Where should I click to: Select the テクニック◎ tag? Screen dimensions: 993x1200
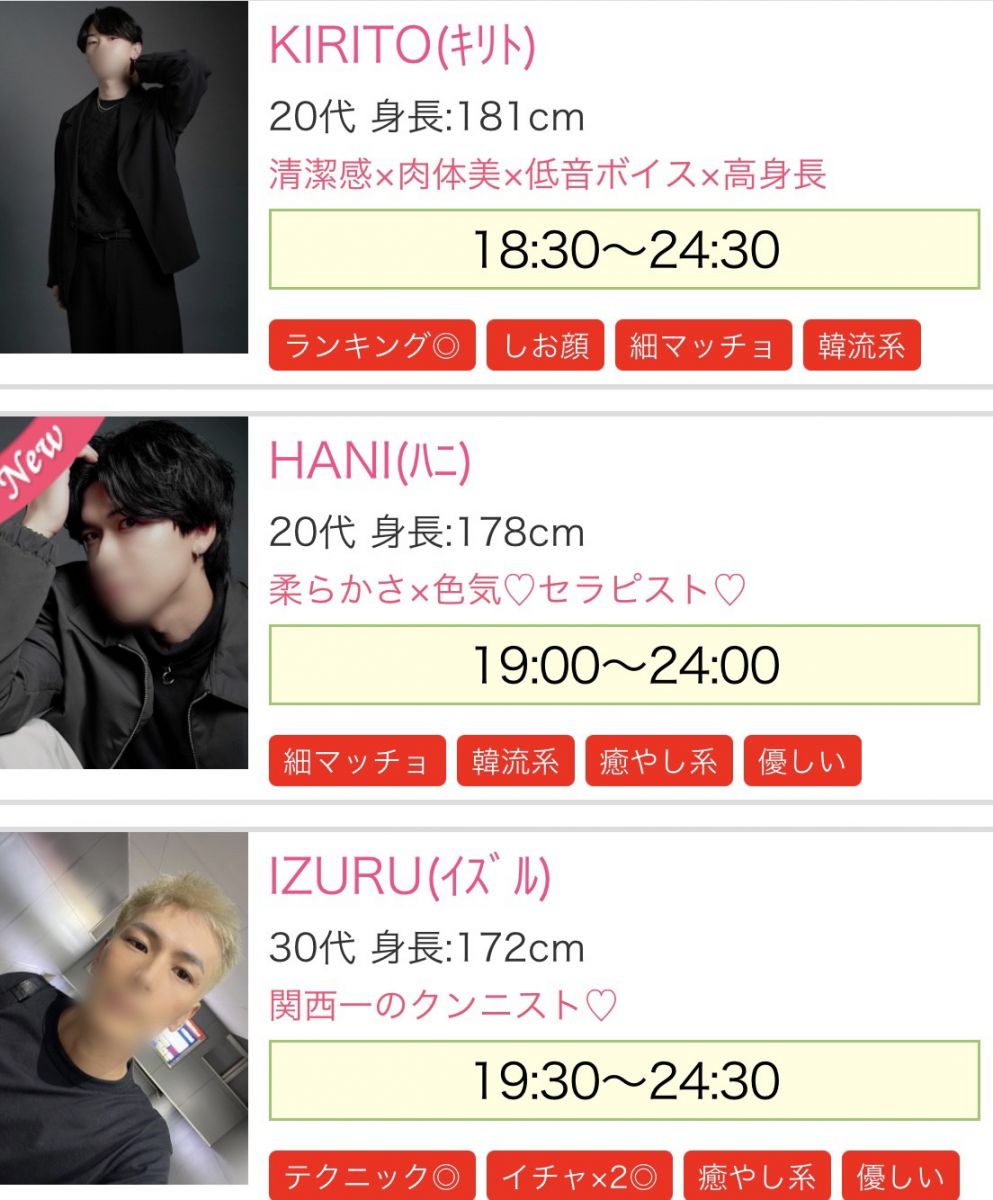[x=372, y=1177]
